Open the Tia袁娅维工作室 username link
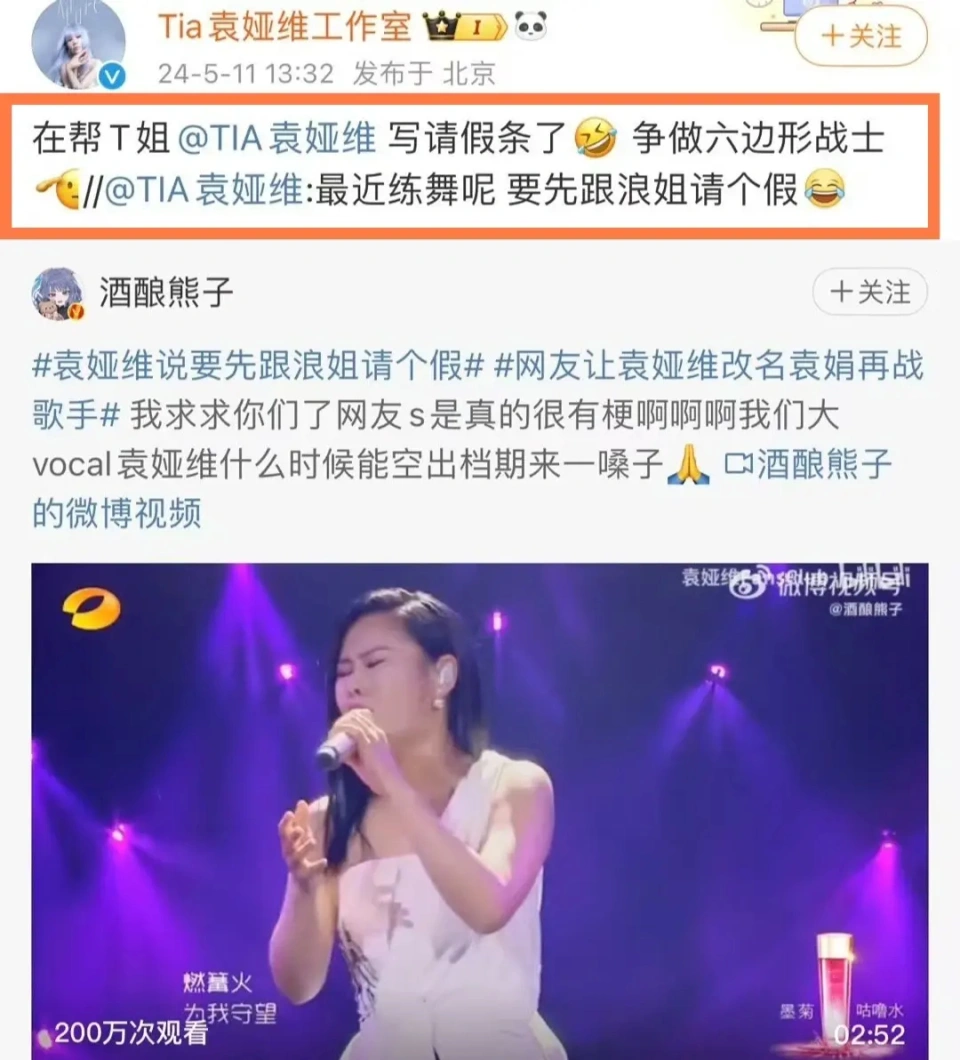This screenshot has height=1060, width=960. pyautogui.click(x=284, y=27)
